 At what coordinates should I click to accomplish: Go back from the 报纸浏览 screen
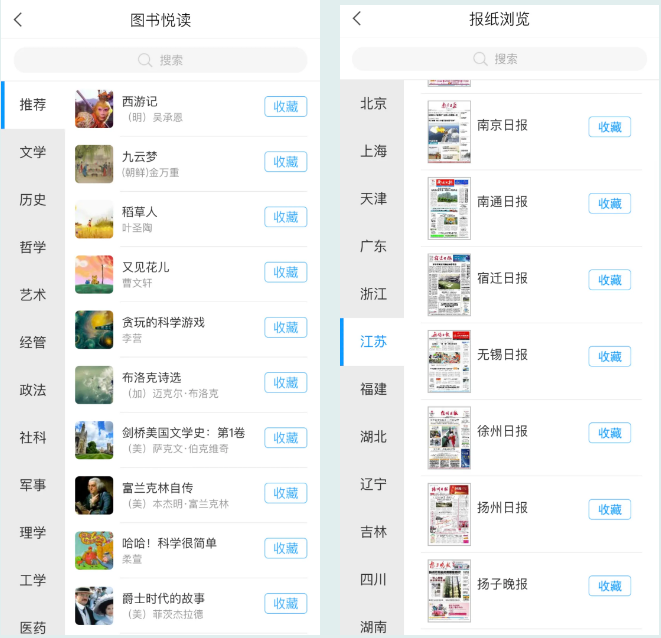click(357, 19)
